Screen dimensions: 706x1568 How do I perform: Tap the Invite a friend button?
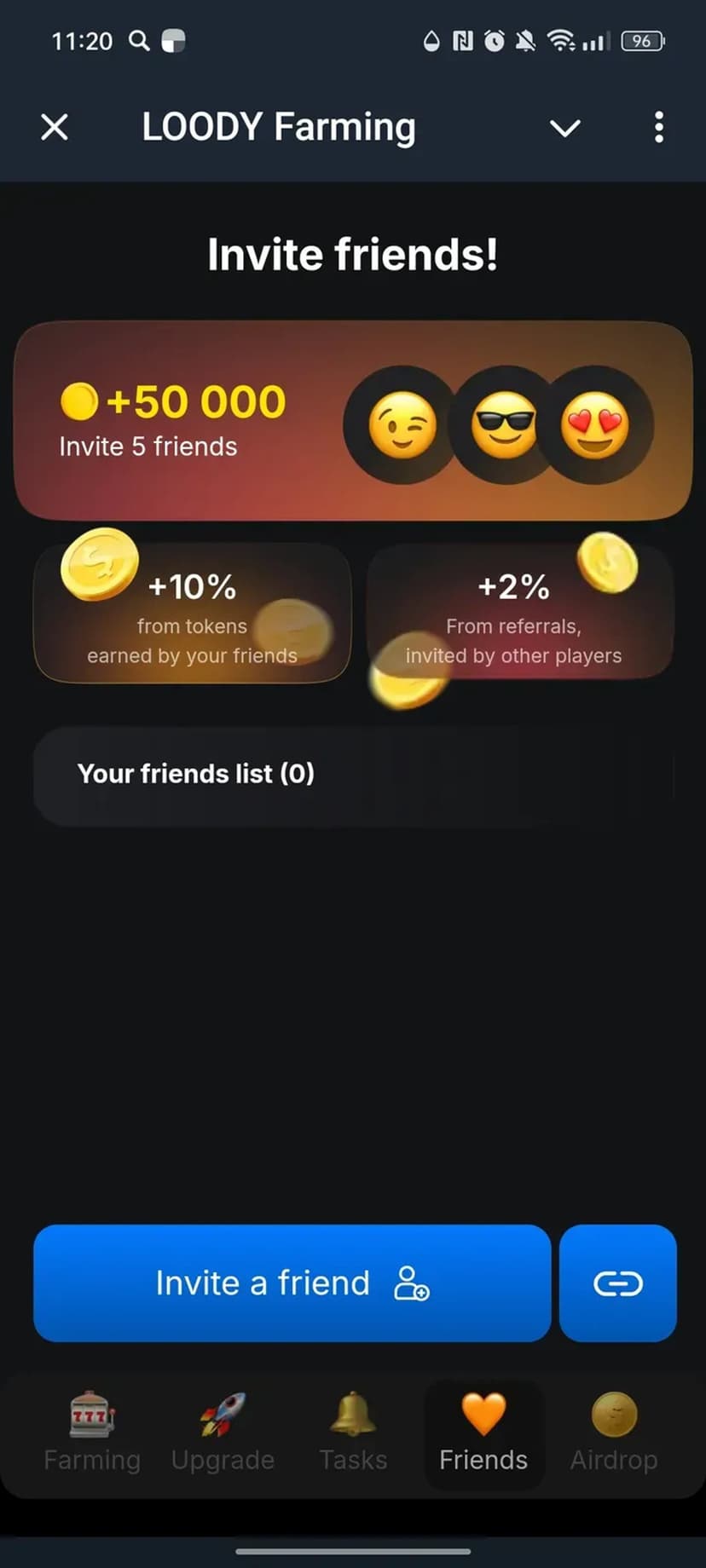point(292,1283)
